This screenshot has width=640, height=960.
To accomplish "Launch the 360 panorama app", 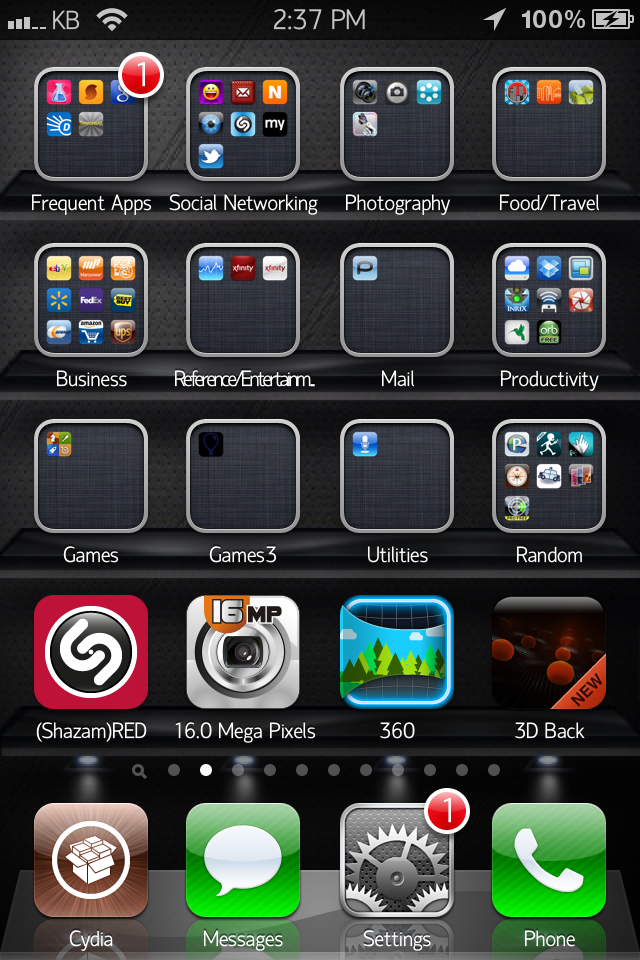I will coord(397,652).
